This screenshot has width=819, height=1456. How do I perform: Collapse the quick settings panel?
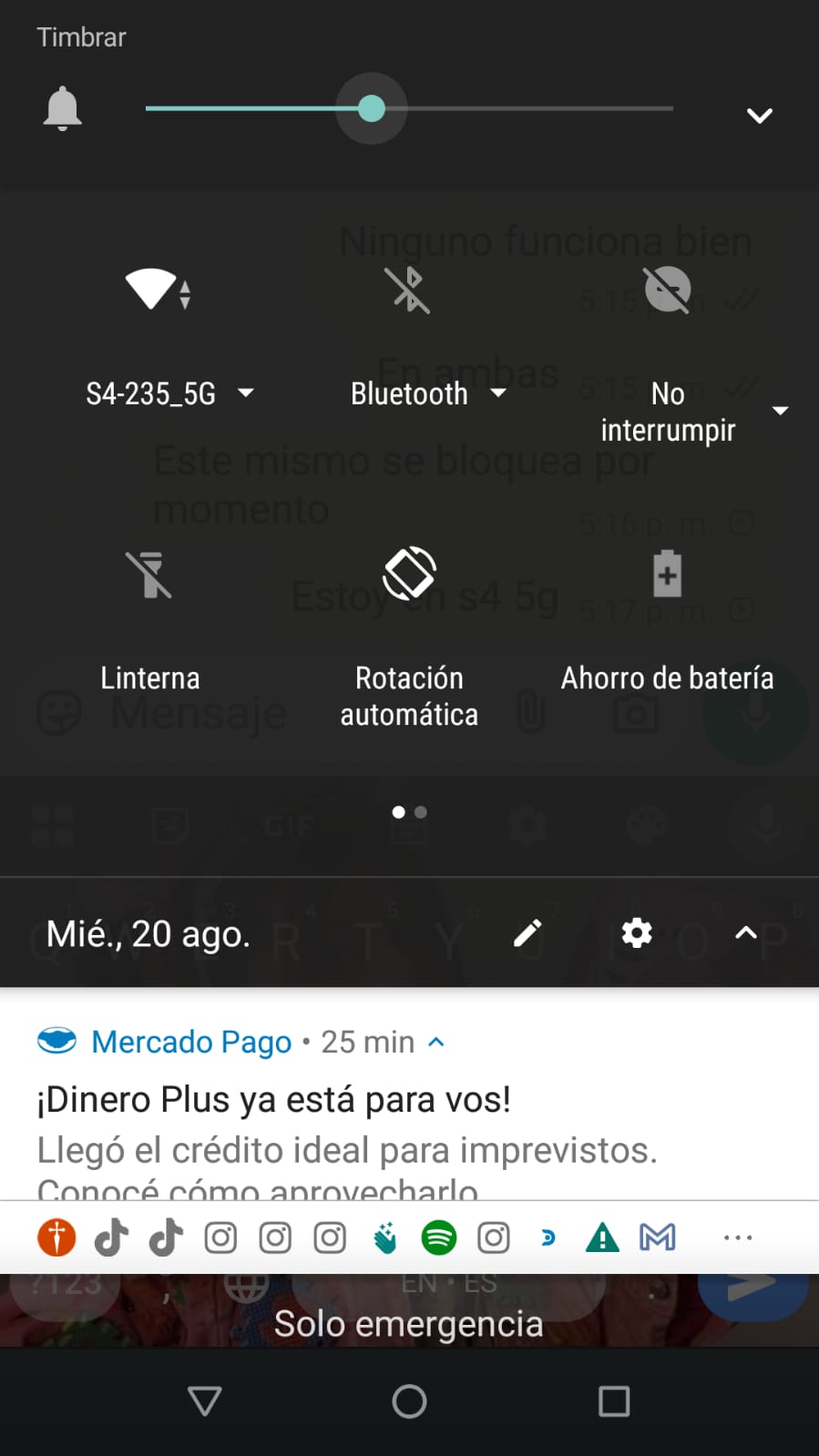[x=746, y=933]
